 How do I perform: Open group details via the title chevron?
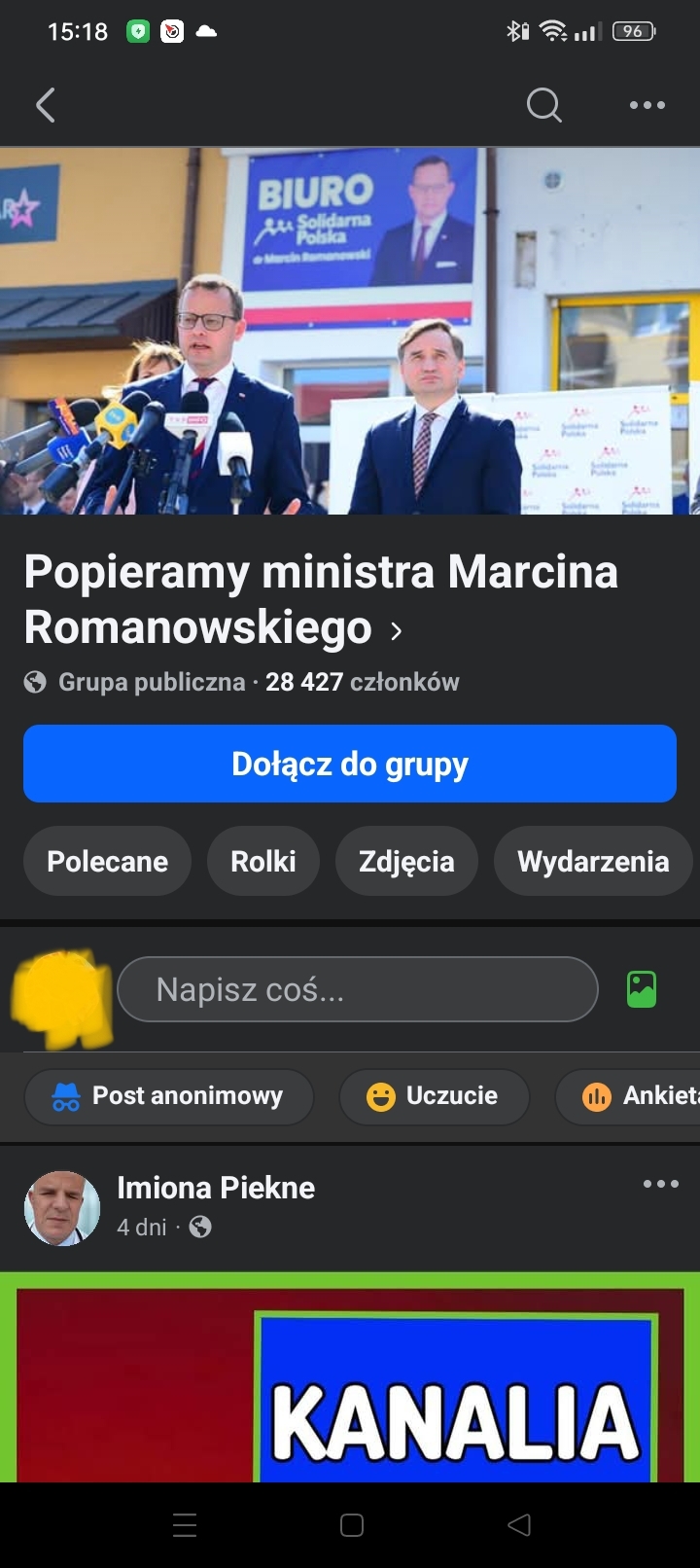396,631
